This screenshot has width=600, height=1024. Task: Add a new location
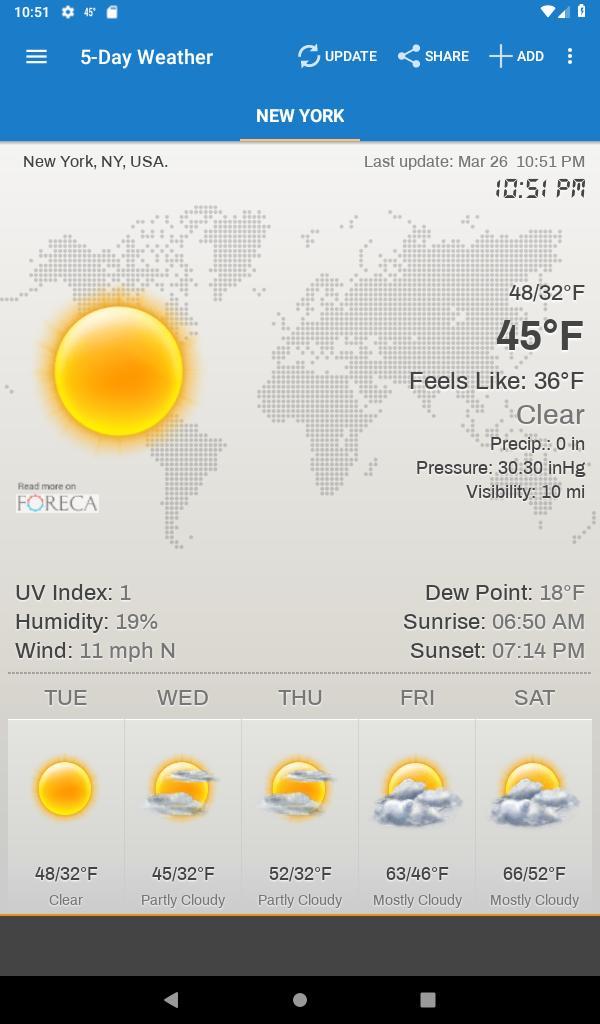coord(516,57)
